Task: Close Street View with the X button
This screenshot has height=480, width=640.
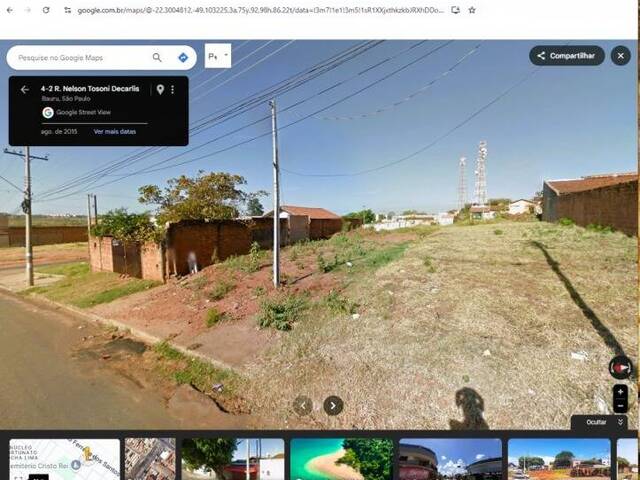Action: [620, 56]
